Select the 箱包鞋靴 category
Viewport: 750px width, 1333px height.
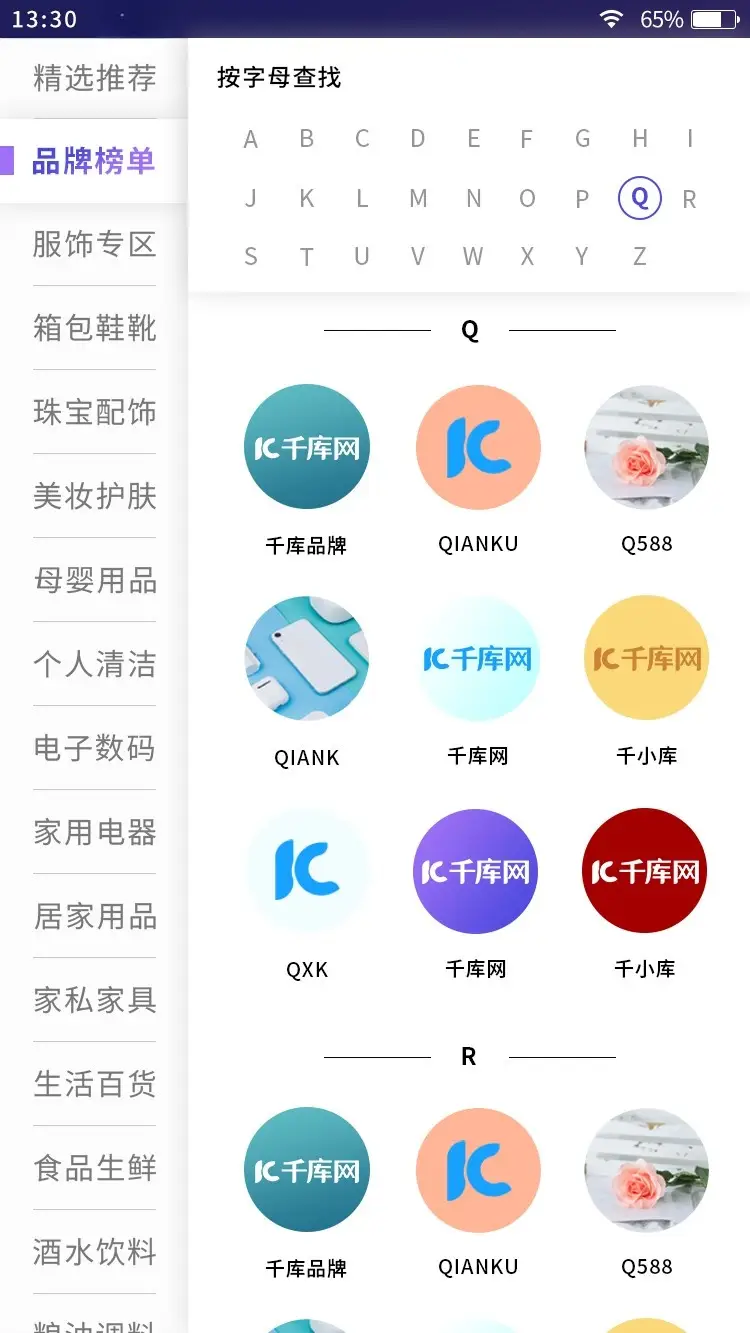pos(95,328)
